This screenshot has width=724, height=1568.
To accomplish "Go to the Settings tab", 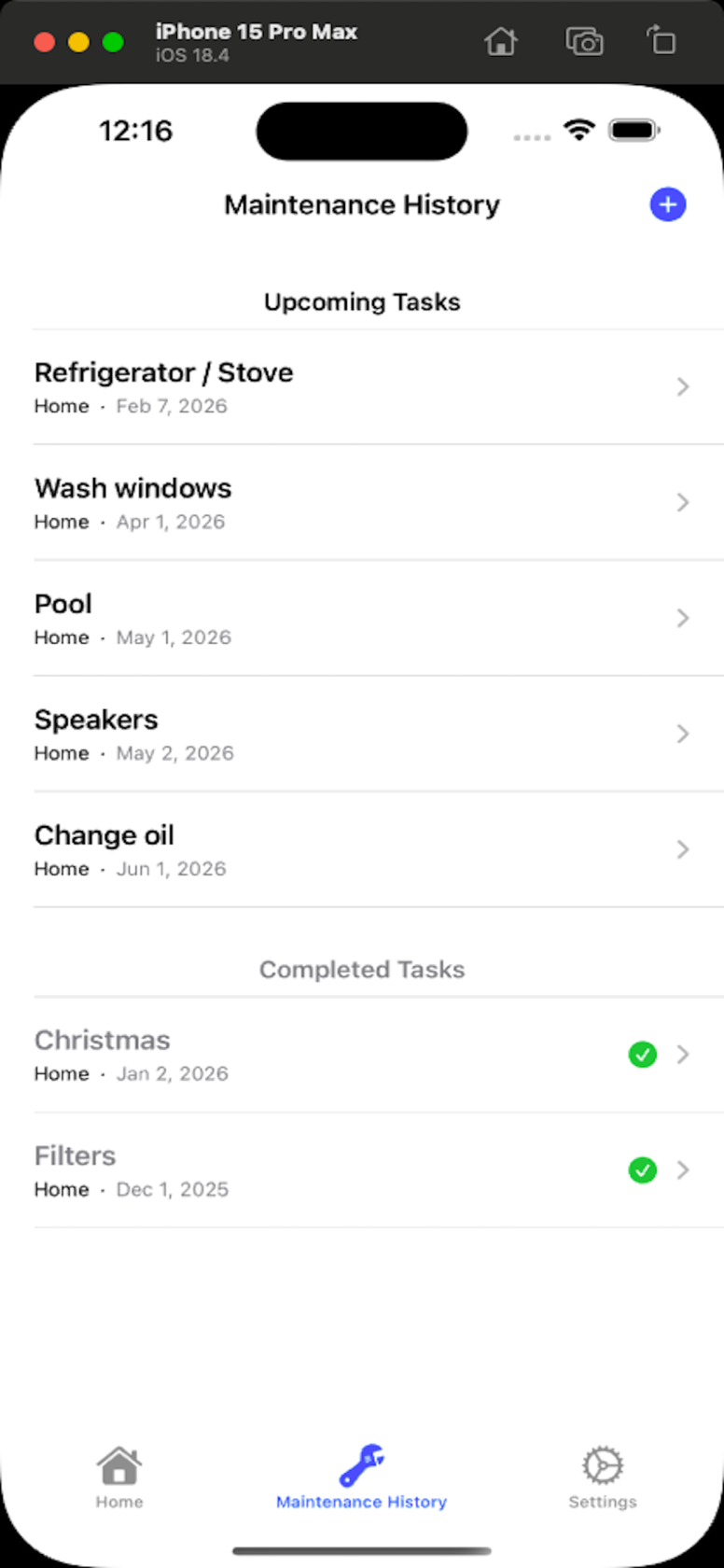I will point(603,1477).
